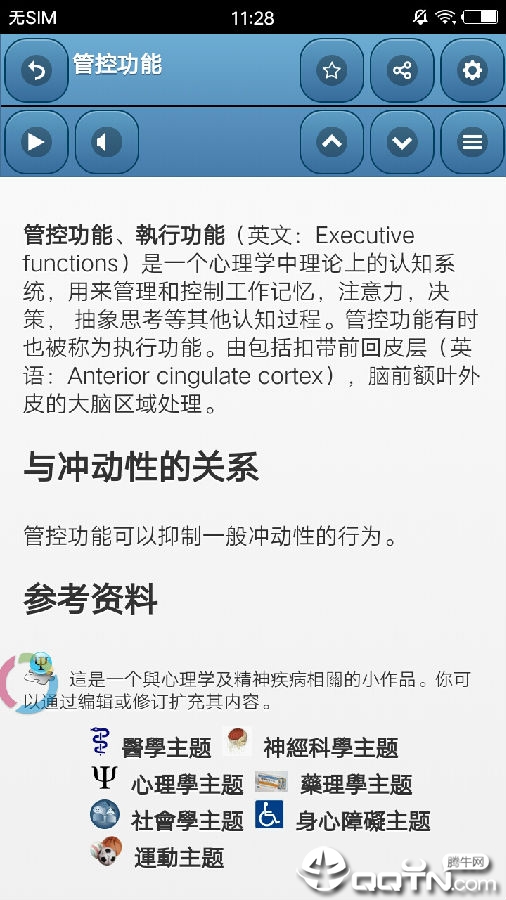The width and height of the screenshot is (506, 900).
Task: Start read-aloud with the play button
Action: [x=36, y=142]
